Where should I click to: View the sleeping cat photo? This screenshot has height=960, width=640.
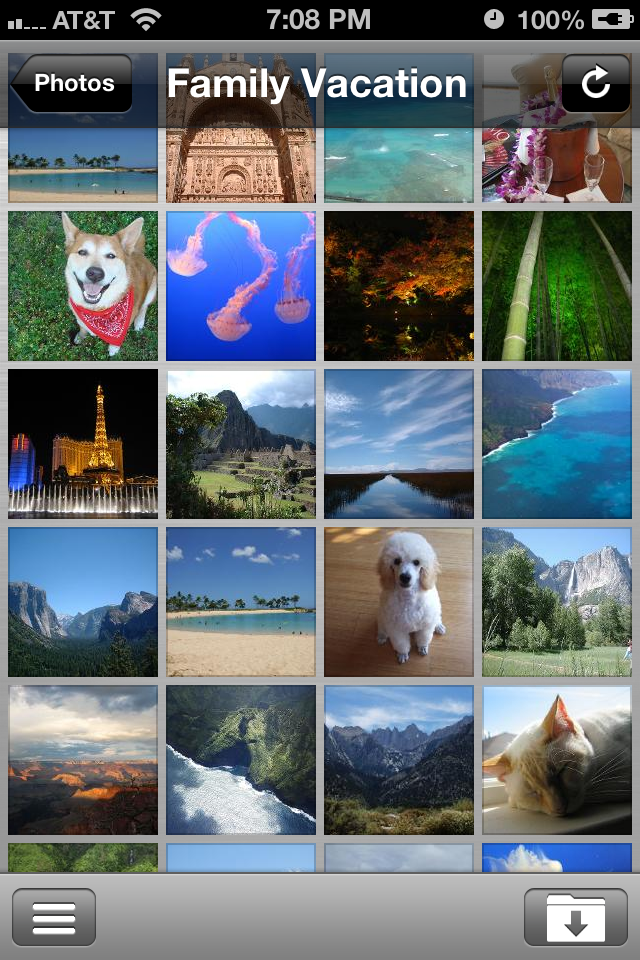(557, 760)
